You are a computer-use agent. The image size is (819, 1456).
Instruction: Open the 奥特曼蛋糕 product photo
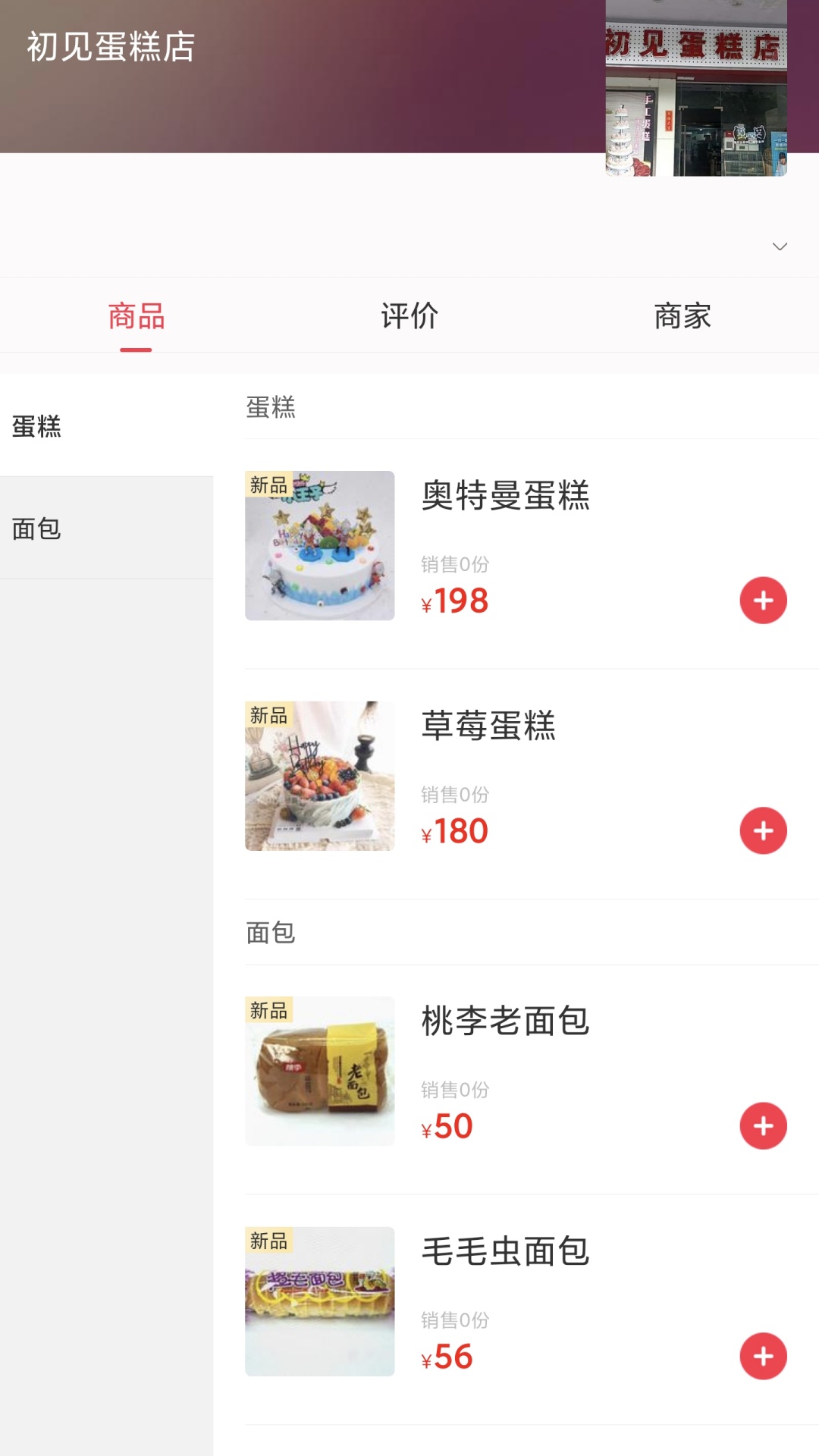click(x=319, y=545)
